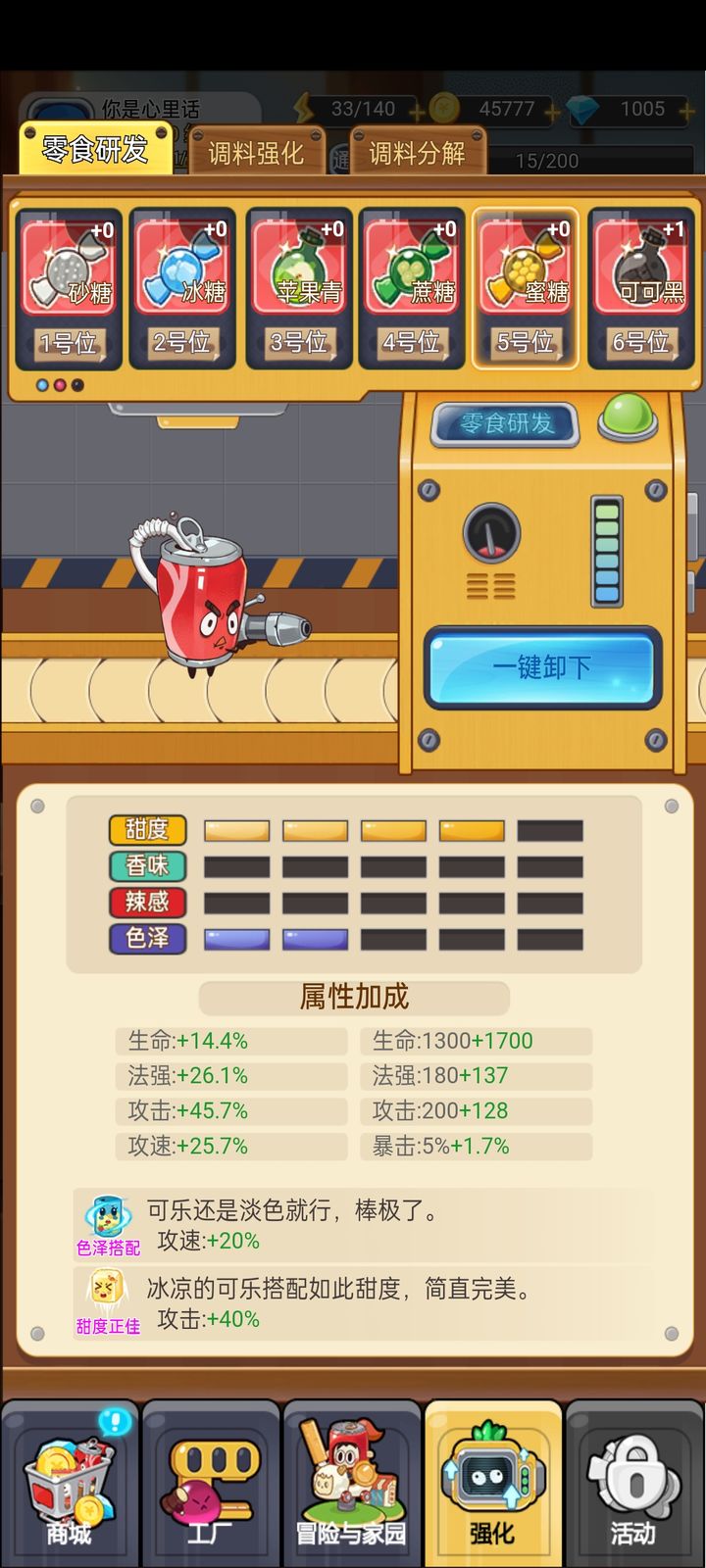
Task: Select the 蔗糖 slot at 4号位
Action: [412, 286]
